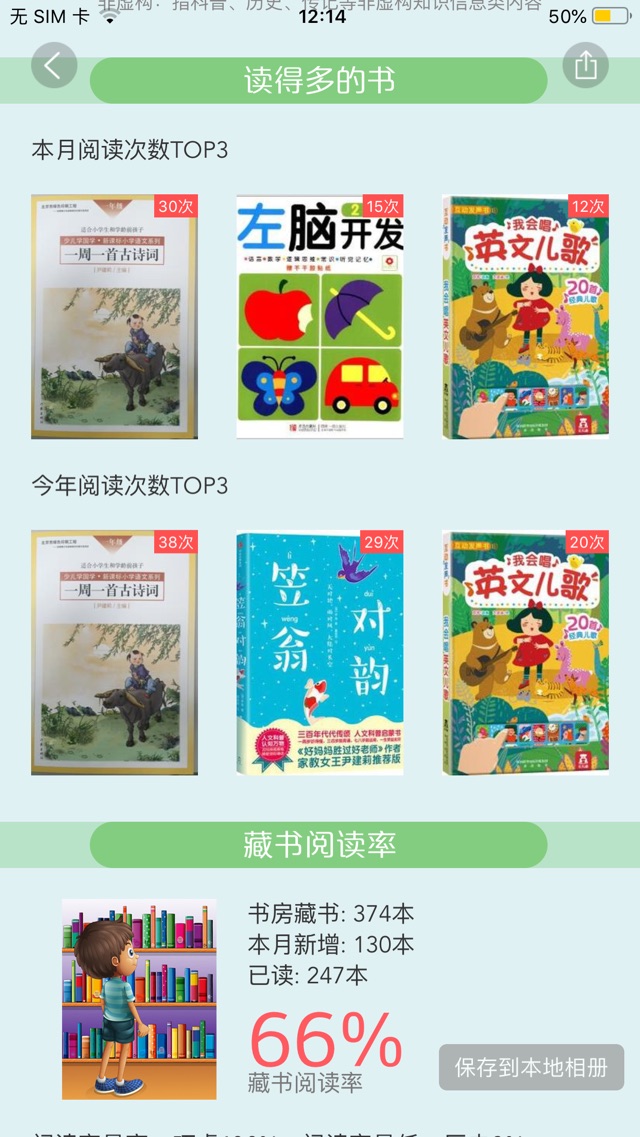
Task: Tap 保存到本地相册 button
Action: [x=531, y=1067]
